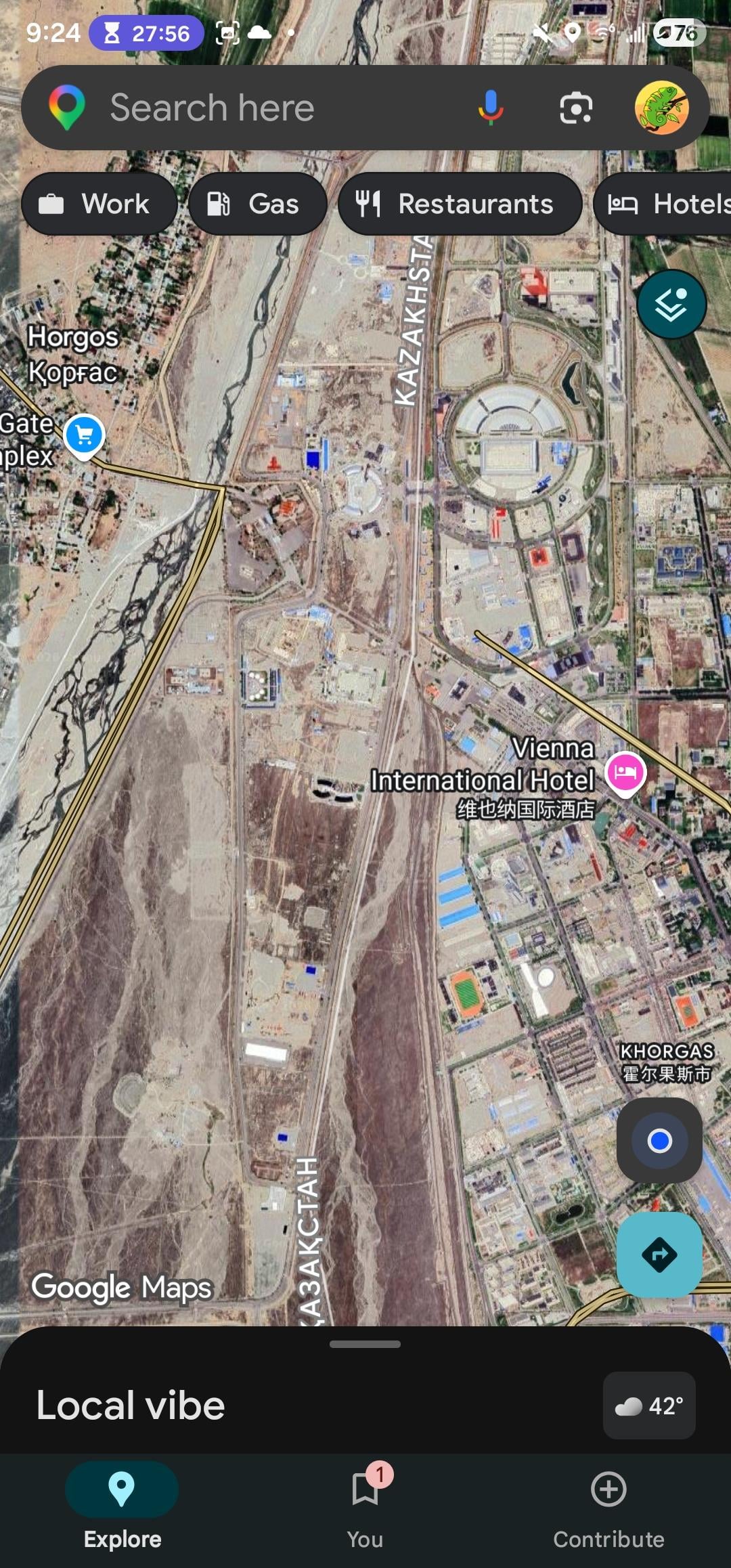Expand the Local vibe sheet handle
This screenshot has height=1568, width=731.
click(365, 1345)
